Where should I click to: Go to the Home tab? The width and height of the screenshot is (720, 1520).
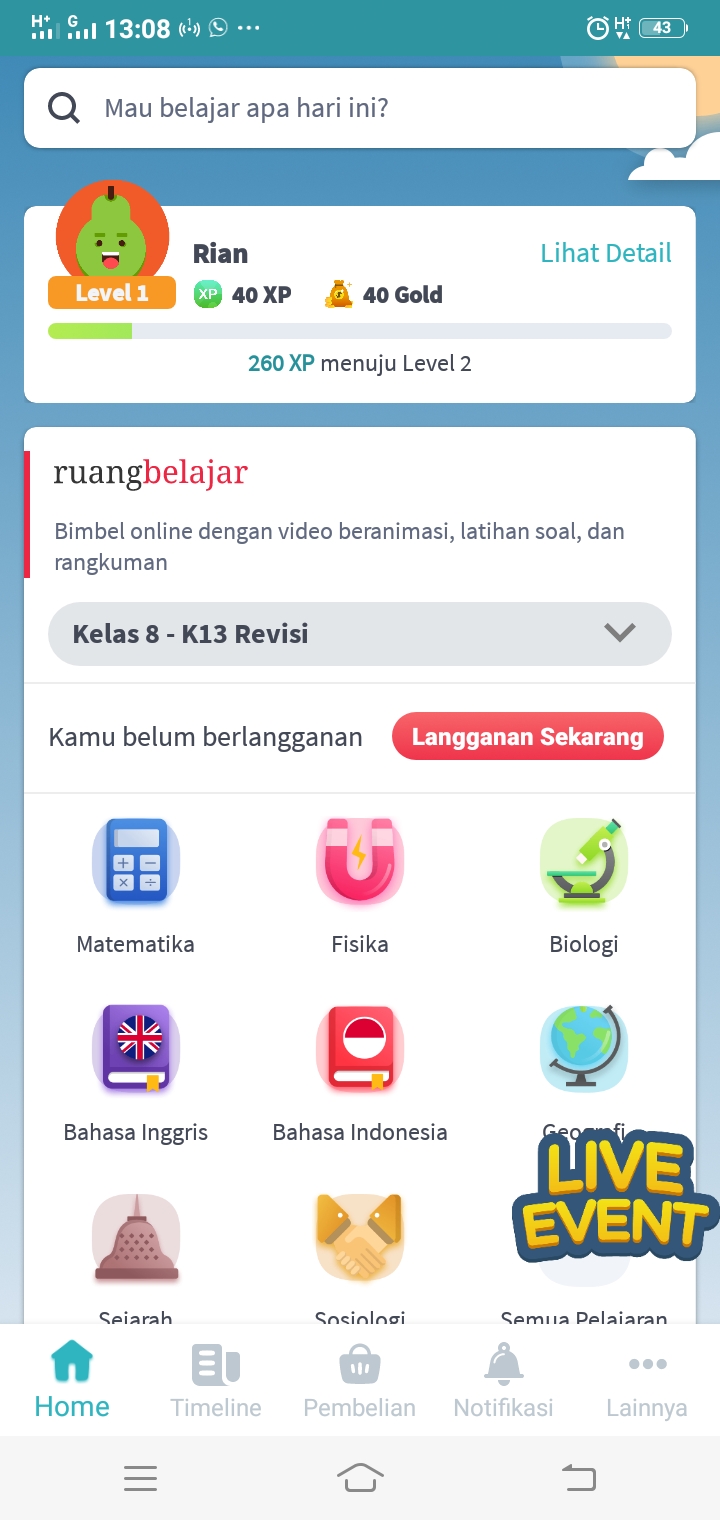(72, 1382)
